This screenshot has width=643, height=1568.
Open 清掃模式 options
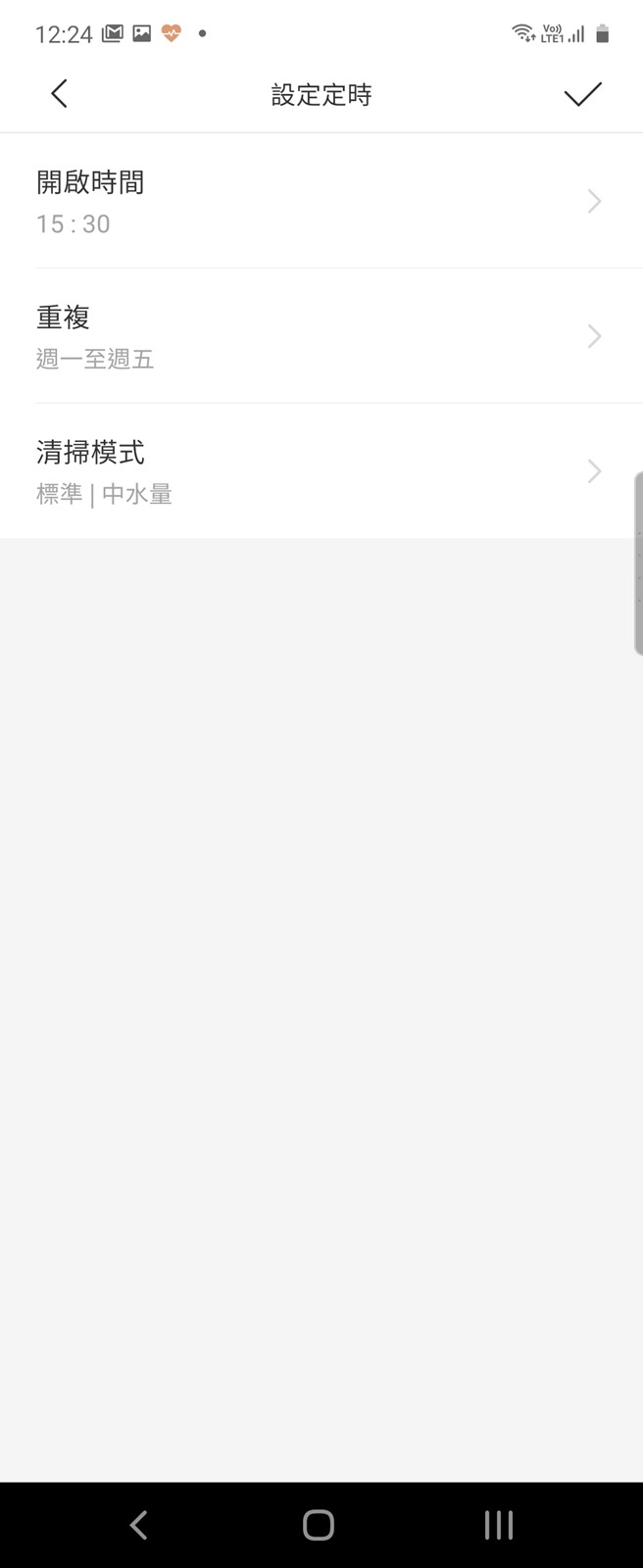(321, 471)
